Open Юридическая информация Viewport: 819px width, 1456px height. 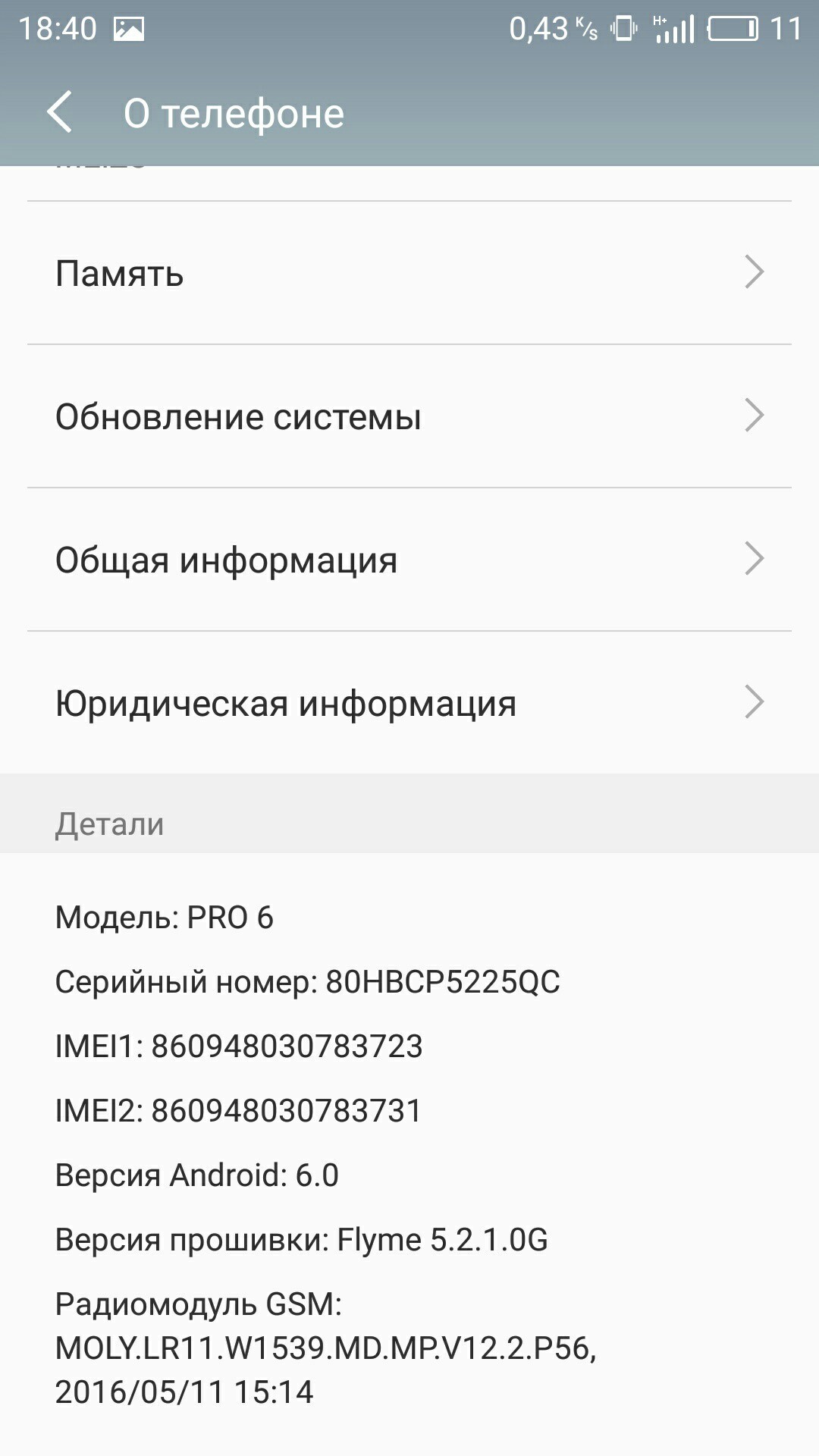409,703
